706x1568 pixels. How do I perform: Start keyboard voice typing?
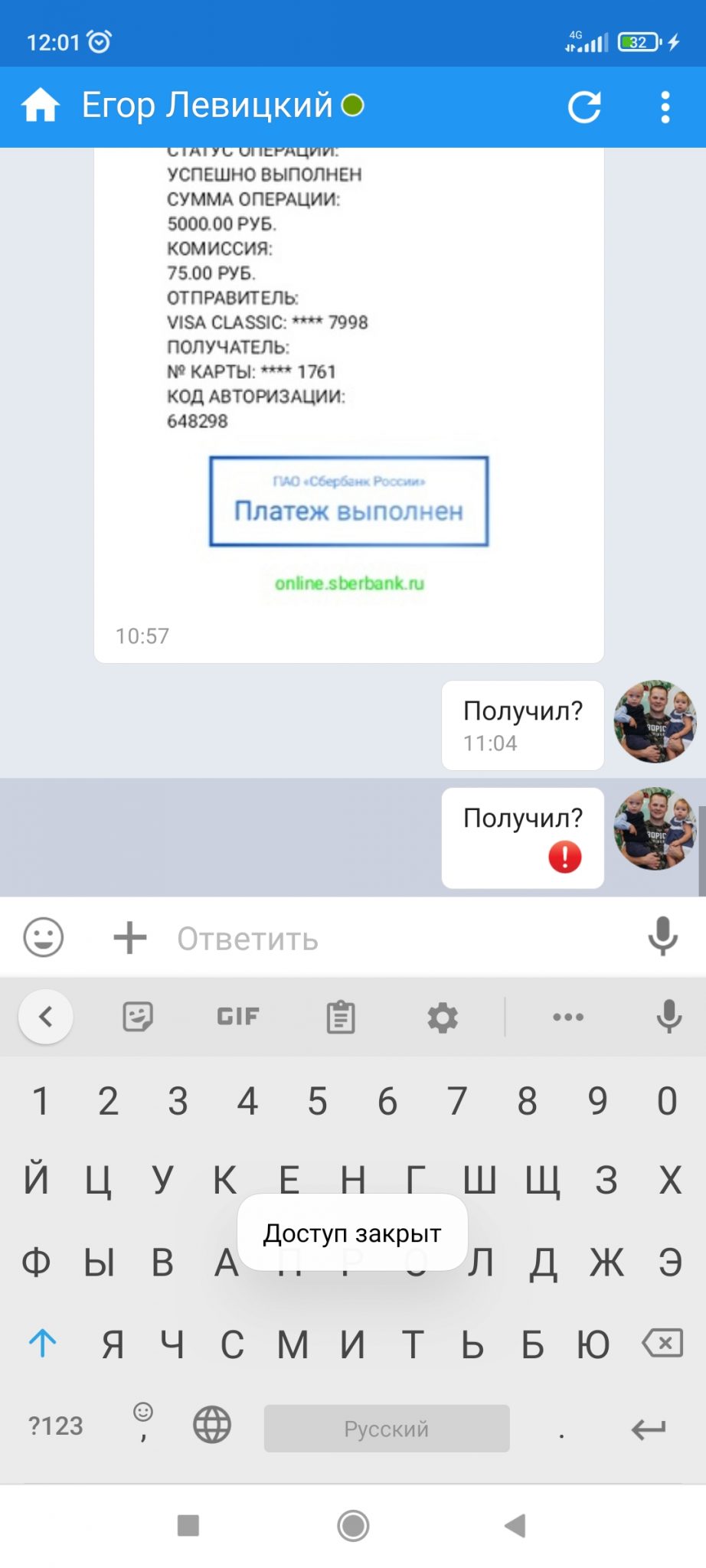tap(669, 1017)
